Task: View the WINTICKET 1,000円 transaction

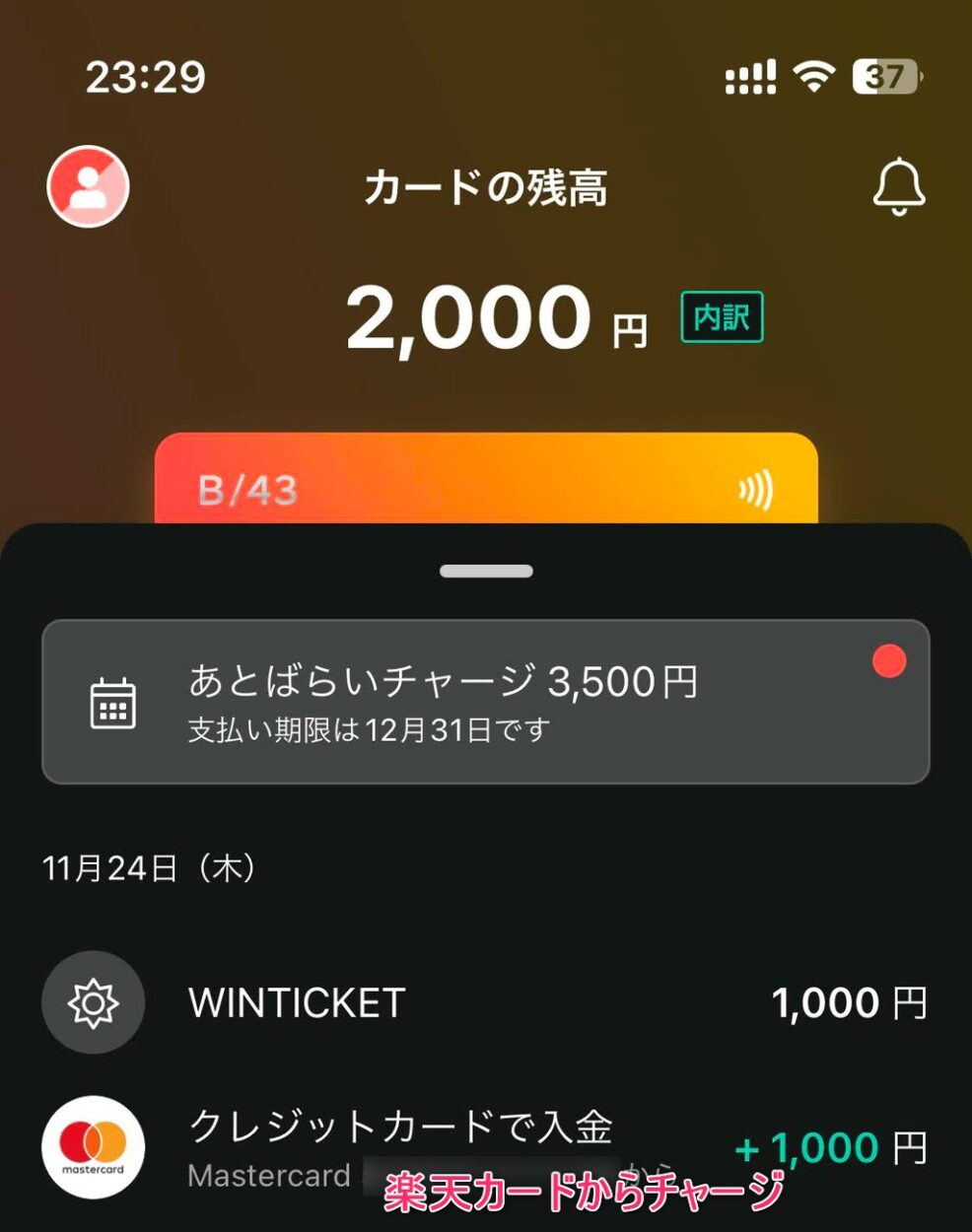Action: click(x=485, y=1002)
